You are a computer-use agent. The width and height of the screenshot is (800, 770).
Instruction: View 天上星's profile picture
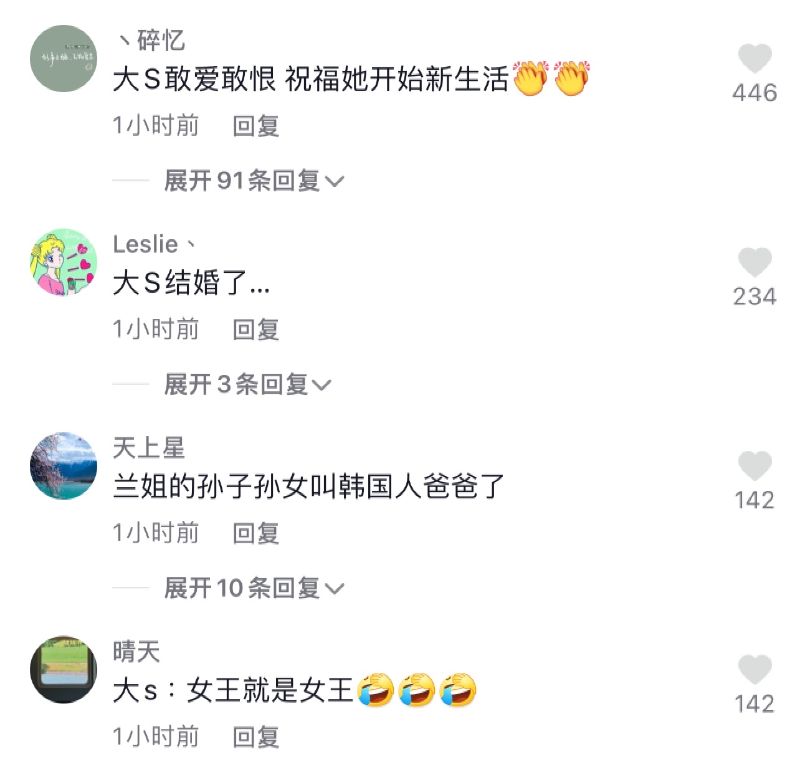(x=64, y=466)
